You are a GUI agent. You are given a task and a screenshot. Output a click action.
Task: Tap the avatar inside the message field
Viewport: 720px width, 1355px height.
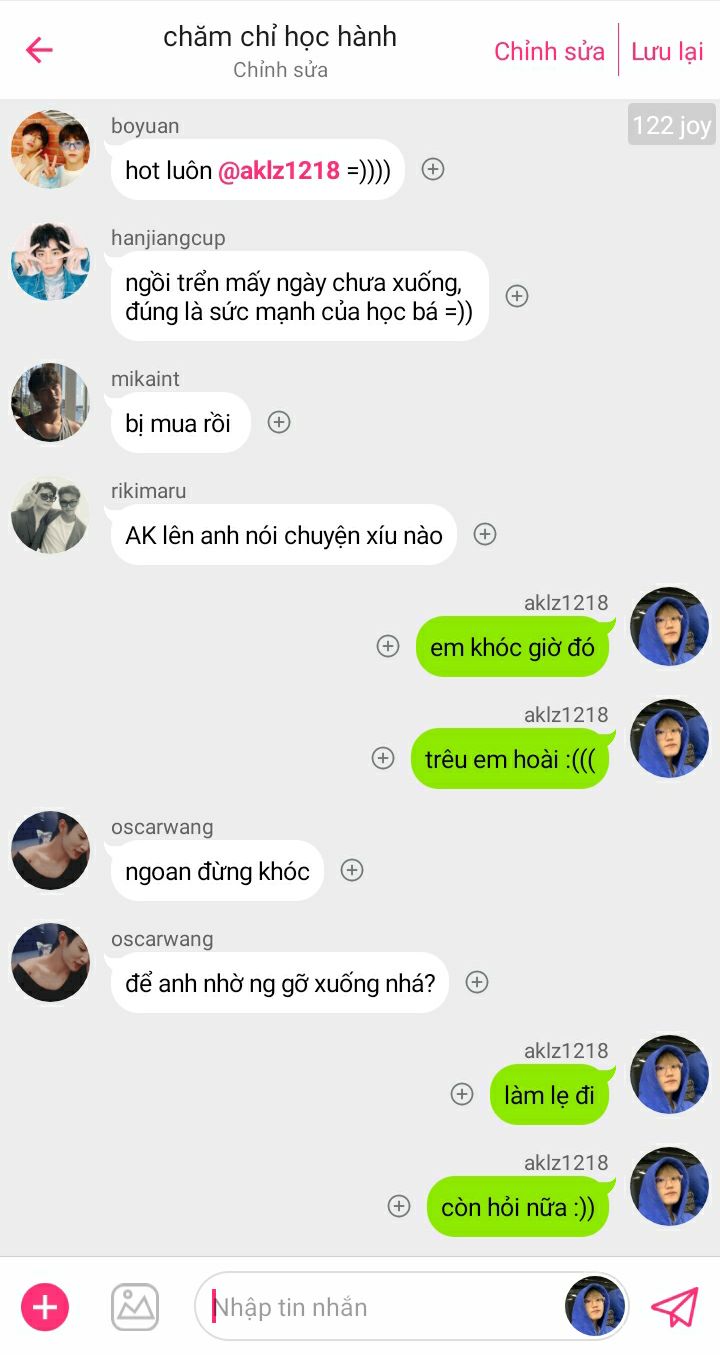[x=595, y=1307]
